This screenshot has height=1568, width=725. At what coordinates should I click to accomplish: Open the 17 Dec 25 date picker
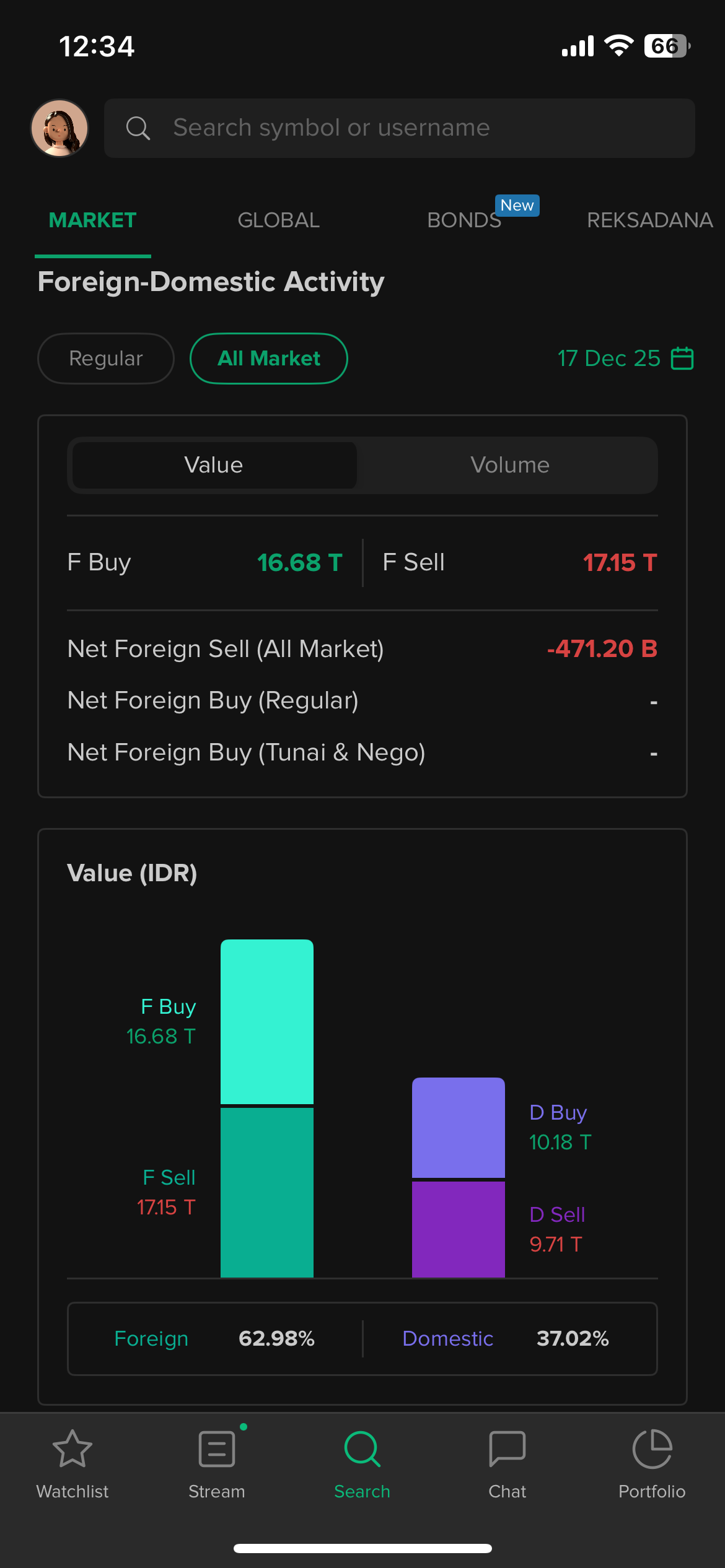pyautogui.click(x=625, y=359)
